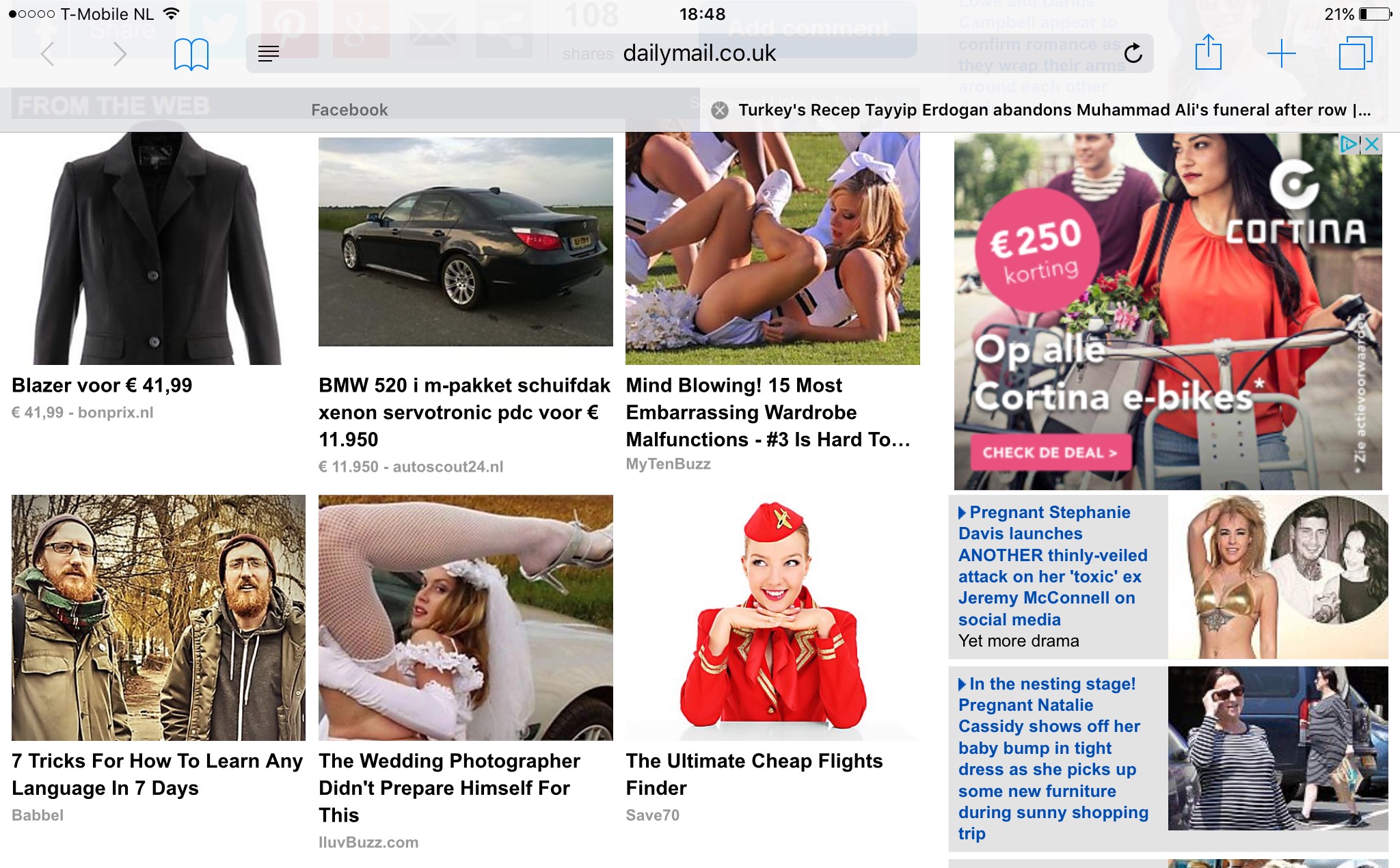Switch to the Facebook tab

349,110
